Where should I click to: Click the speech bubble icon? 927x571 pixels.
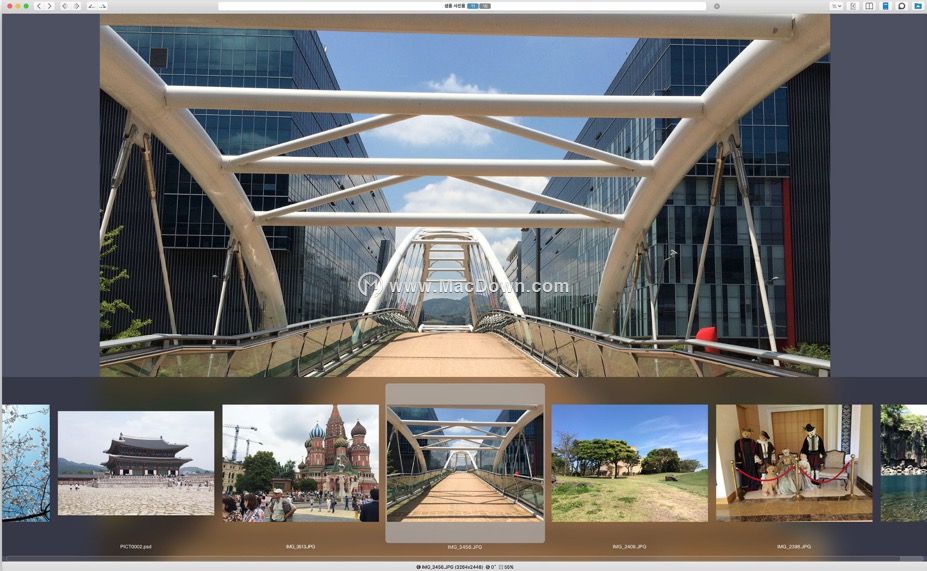point(901,6)
